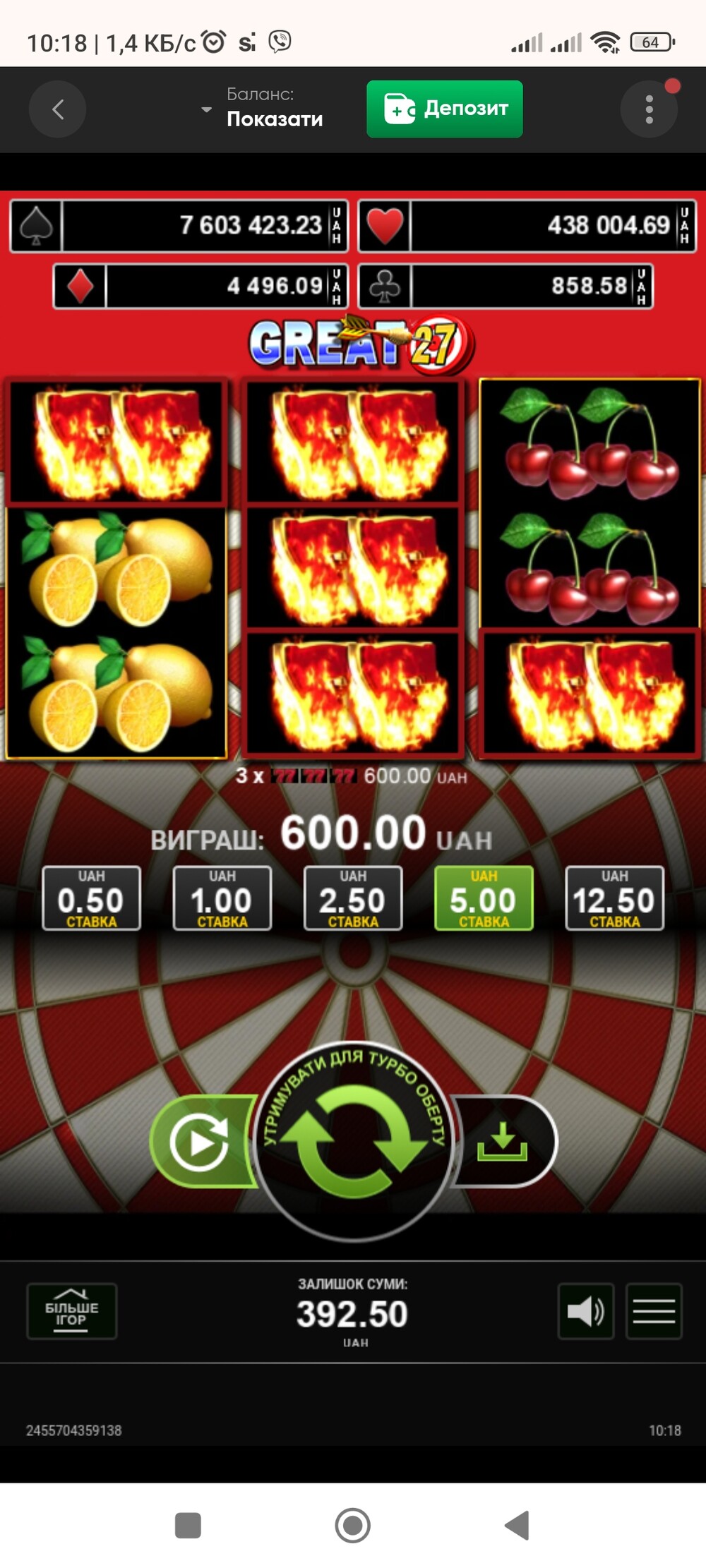Collect the win with the download icon
Screen dimensions: 706x1568
(x=503, y=1141)
